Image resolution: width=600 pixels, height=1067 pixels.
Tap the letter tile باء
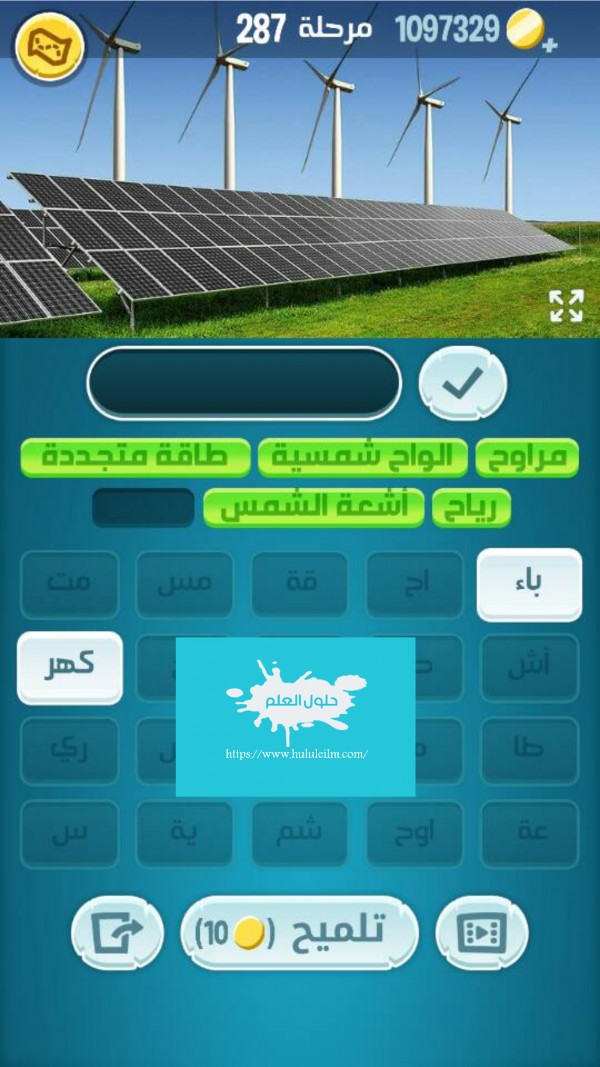pos(529,585)
